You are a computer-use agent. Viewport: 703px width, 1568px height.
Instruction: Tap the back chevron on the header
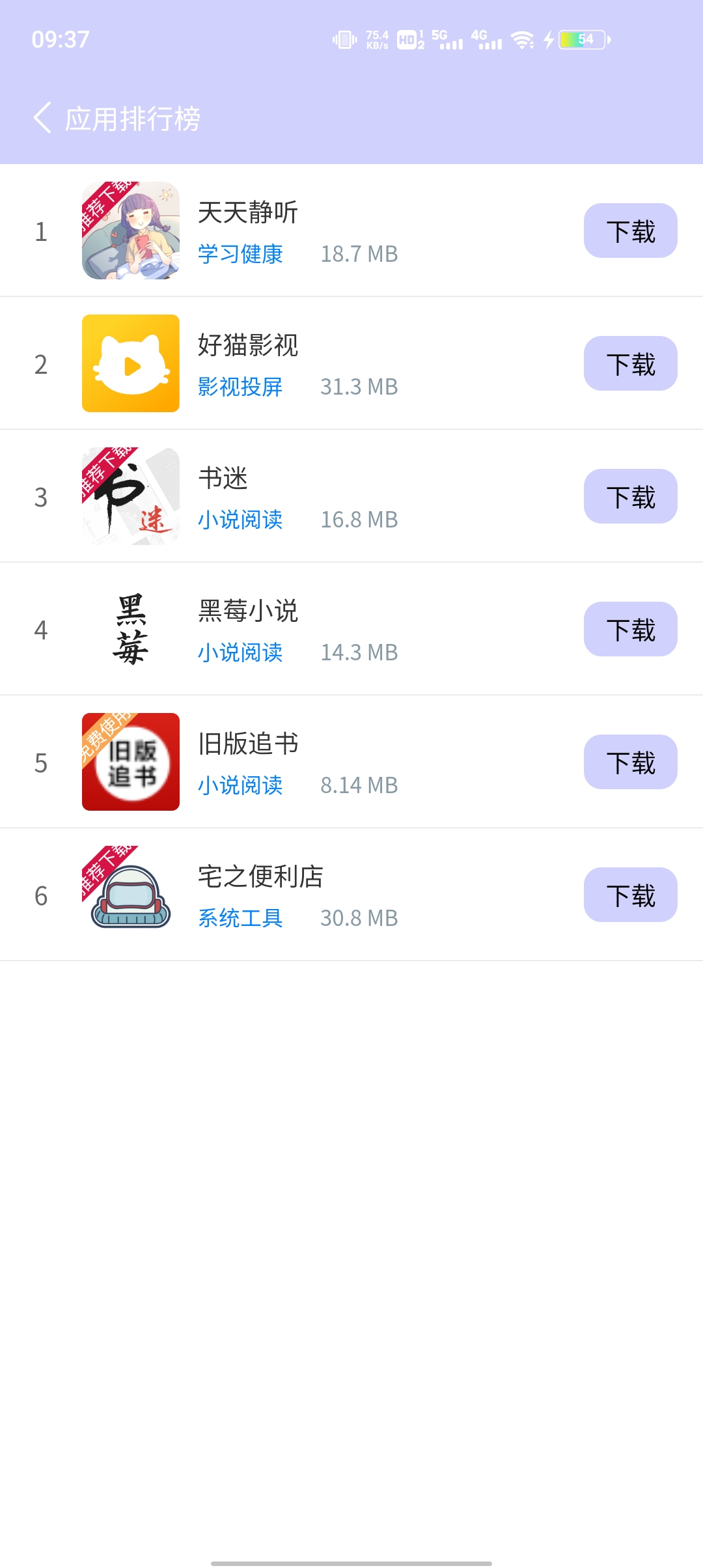point(42,119)
